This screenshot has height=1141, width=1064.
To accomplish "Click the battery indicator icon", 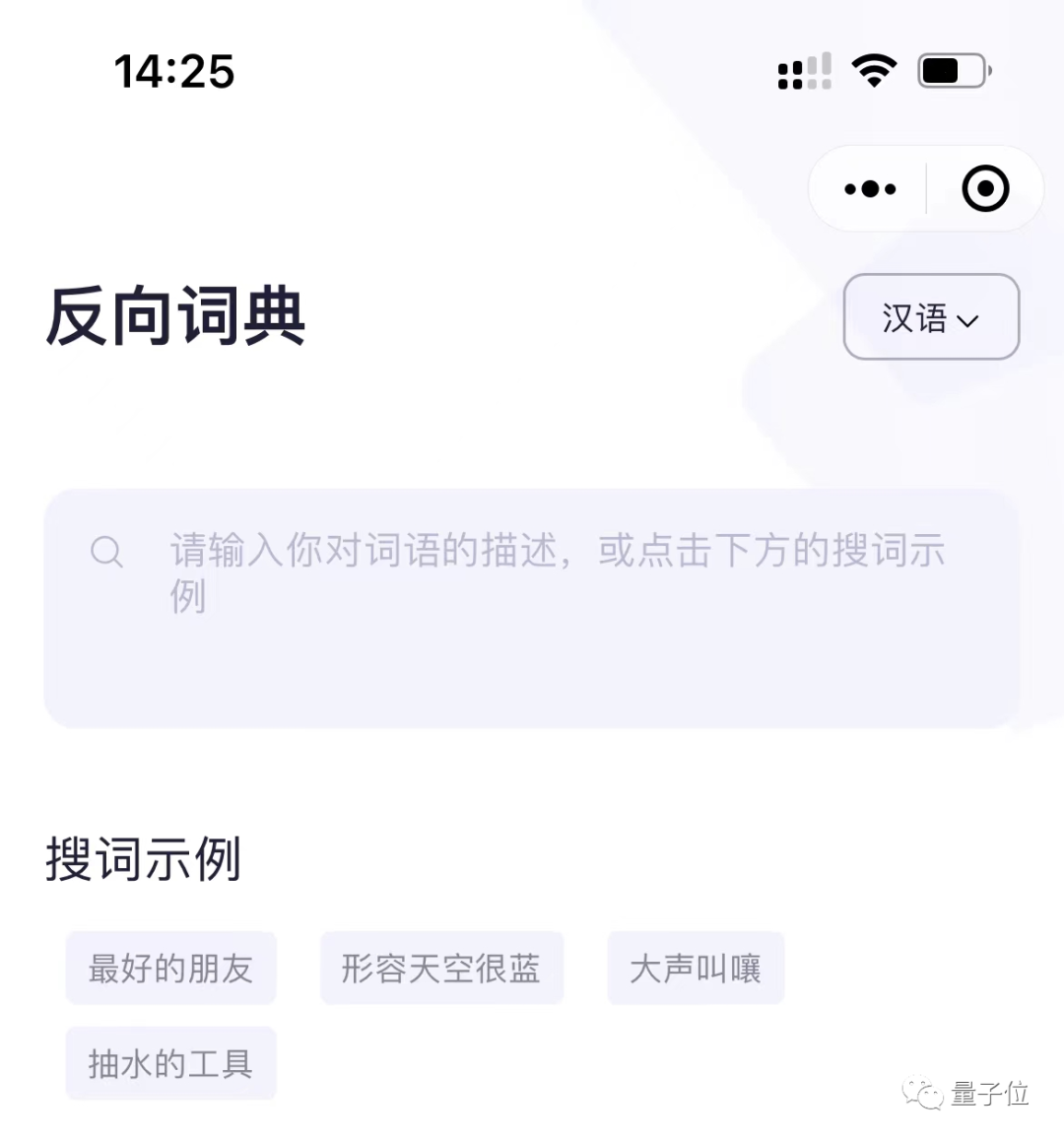I will coord(949,69).
